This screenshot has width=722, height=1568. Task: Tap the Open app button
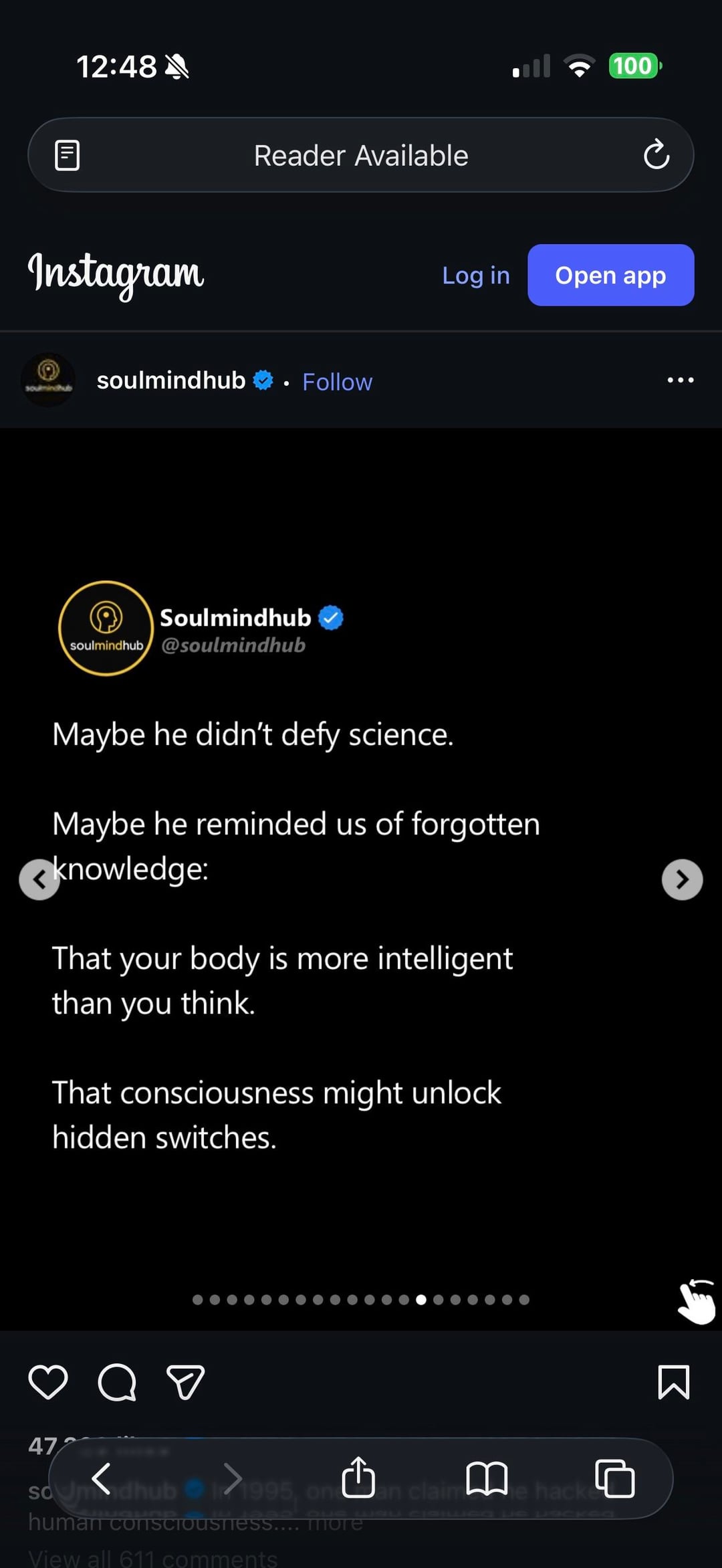[610, 275]
